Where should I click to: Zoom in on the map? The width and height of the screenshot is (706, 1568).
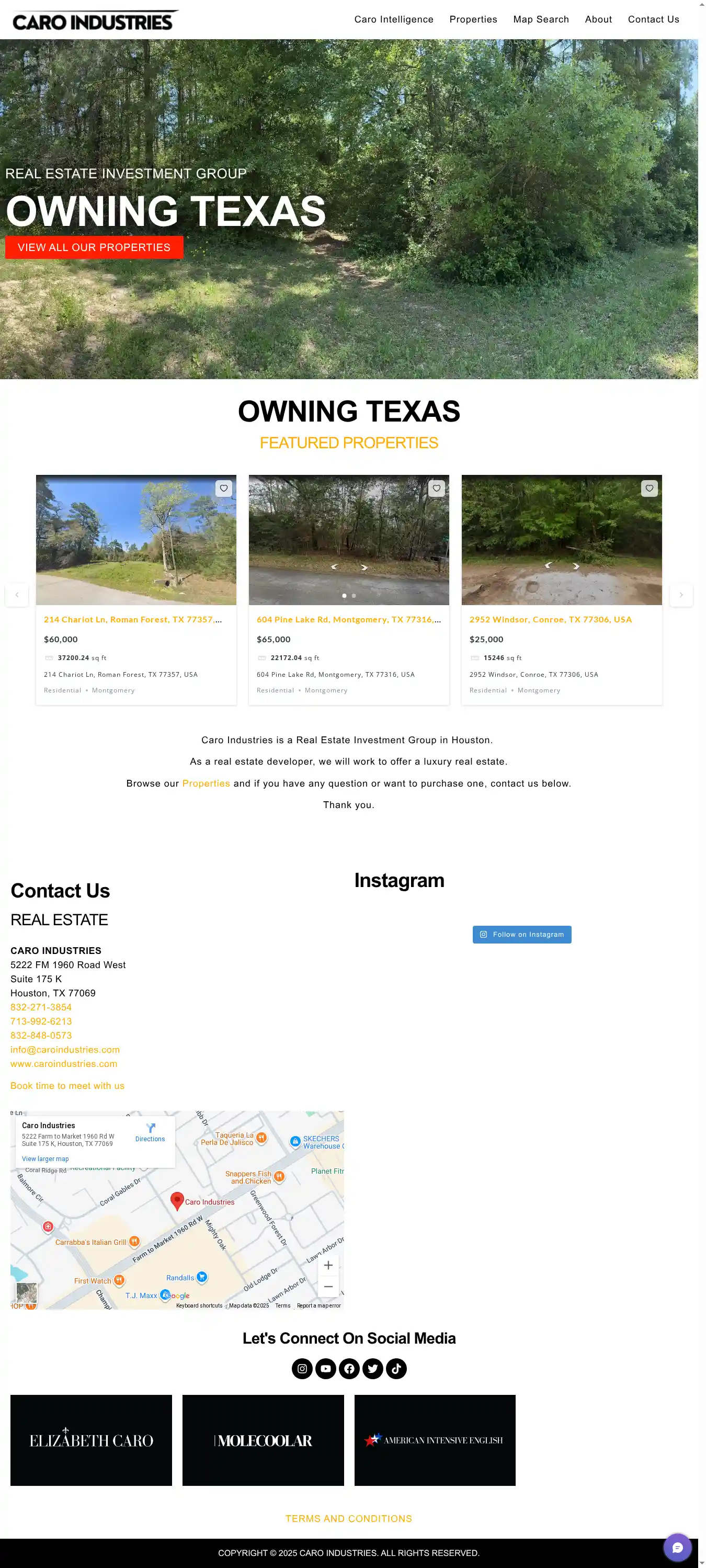(328, 1265)
